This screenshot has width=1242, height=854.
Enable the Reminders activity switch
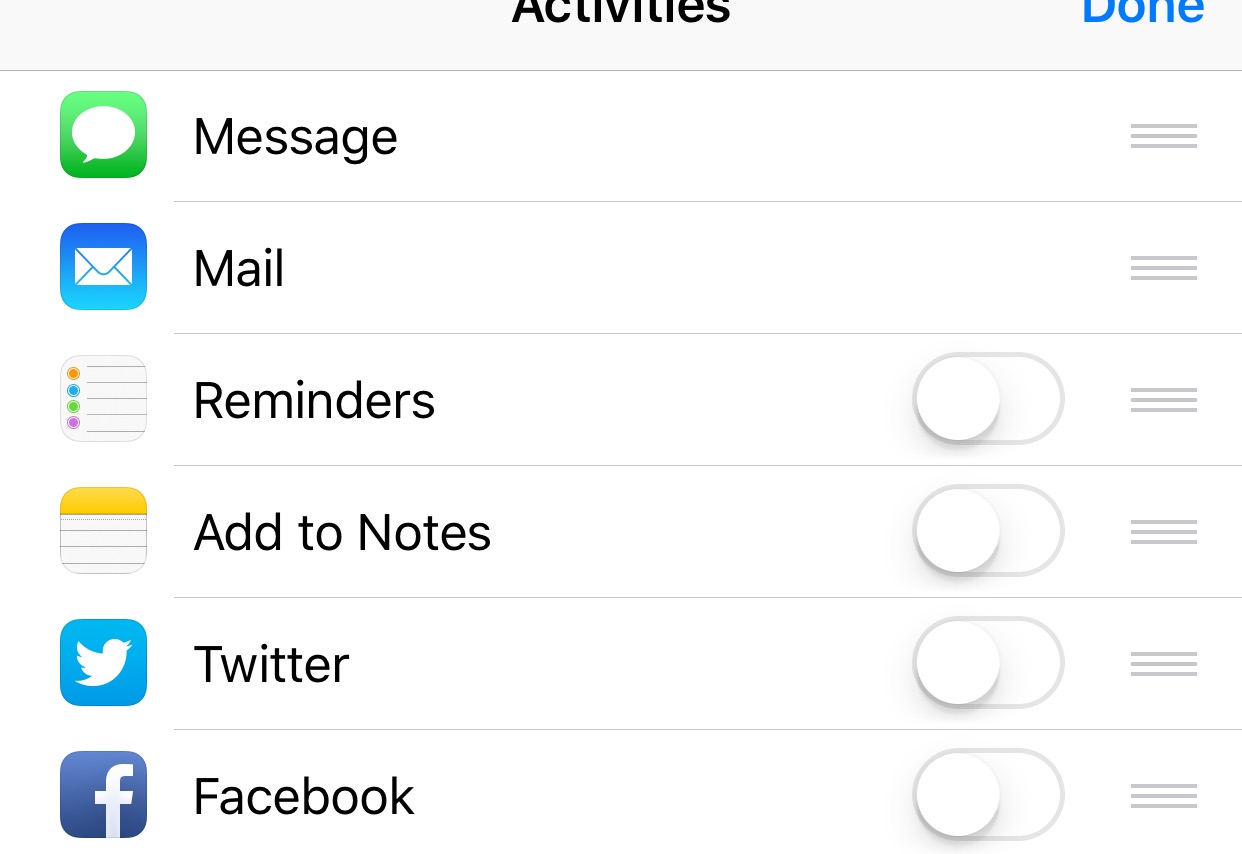(988, 399)
